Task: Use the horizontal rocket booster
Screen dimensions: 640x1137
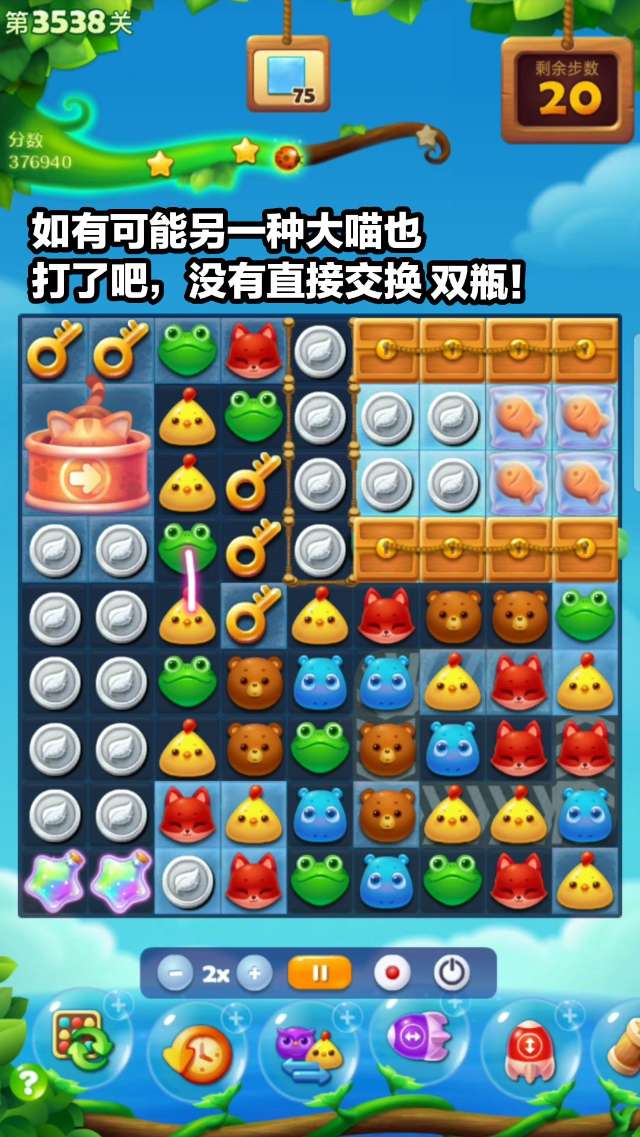Action: (417, 1039)
